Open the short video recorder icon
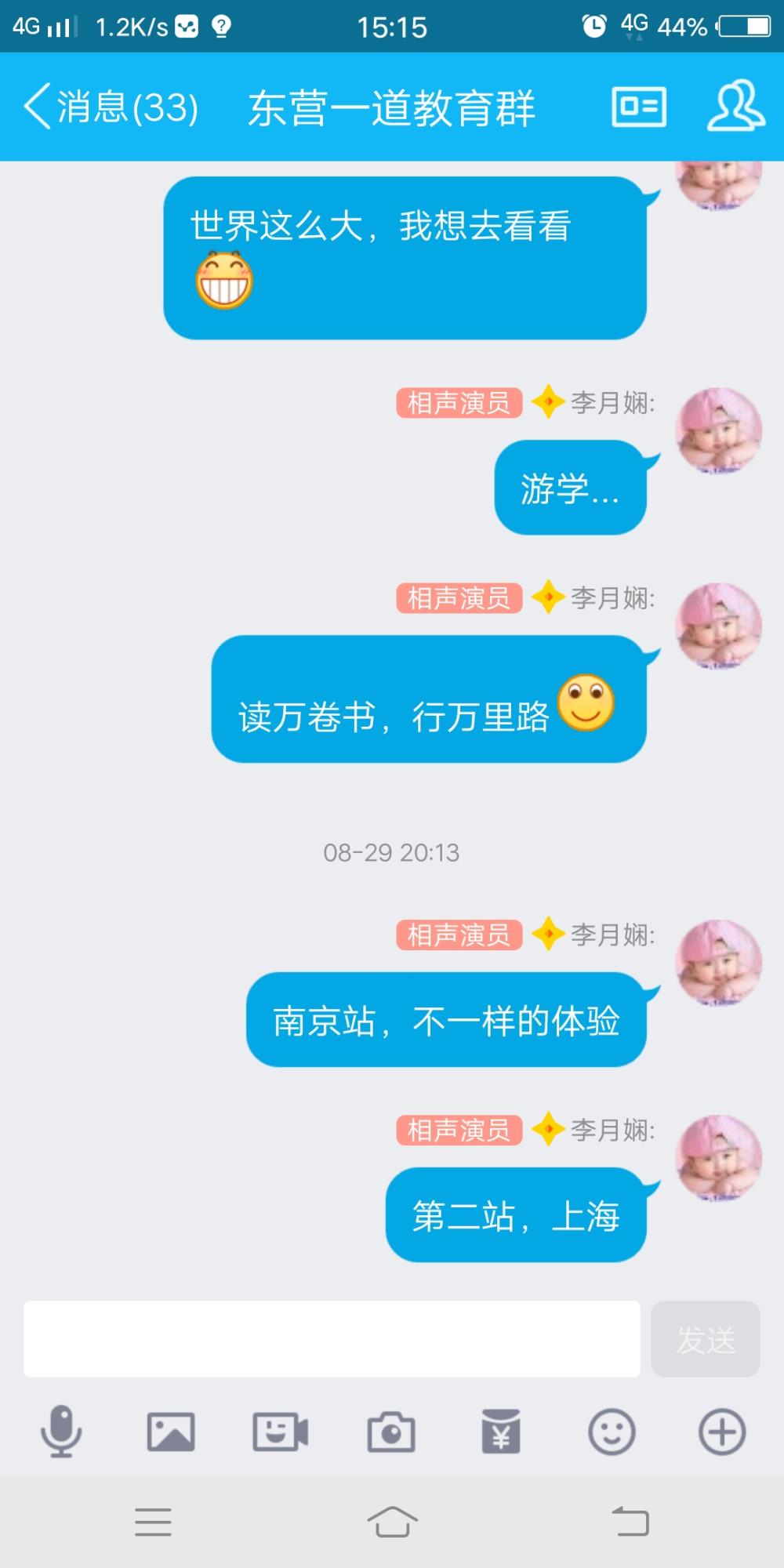This screenshot has width=784, height=1568. [x=281, y=1432]
